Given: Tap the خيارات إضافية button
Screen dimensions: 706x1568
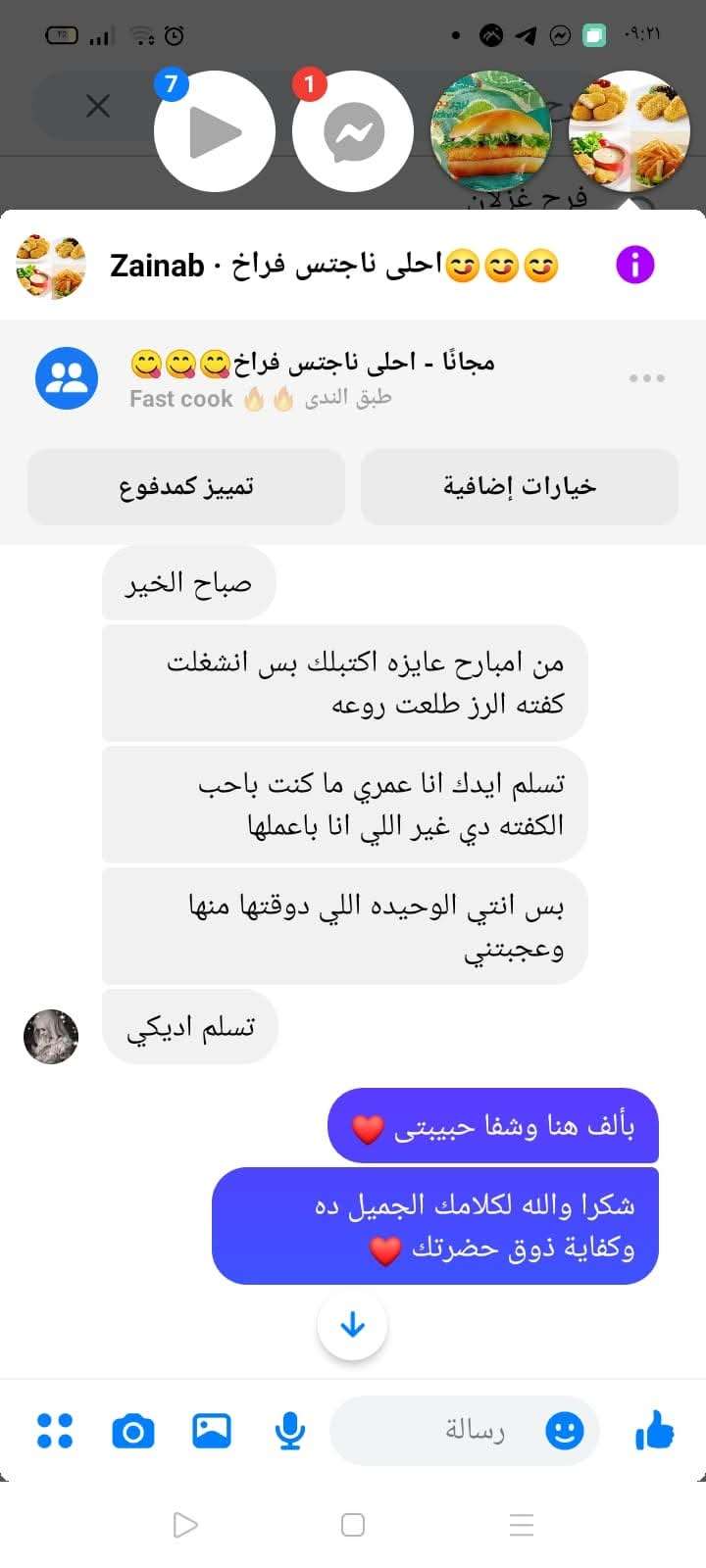Looking at the screenshot, I should [520, 486].
